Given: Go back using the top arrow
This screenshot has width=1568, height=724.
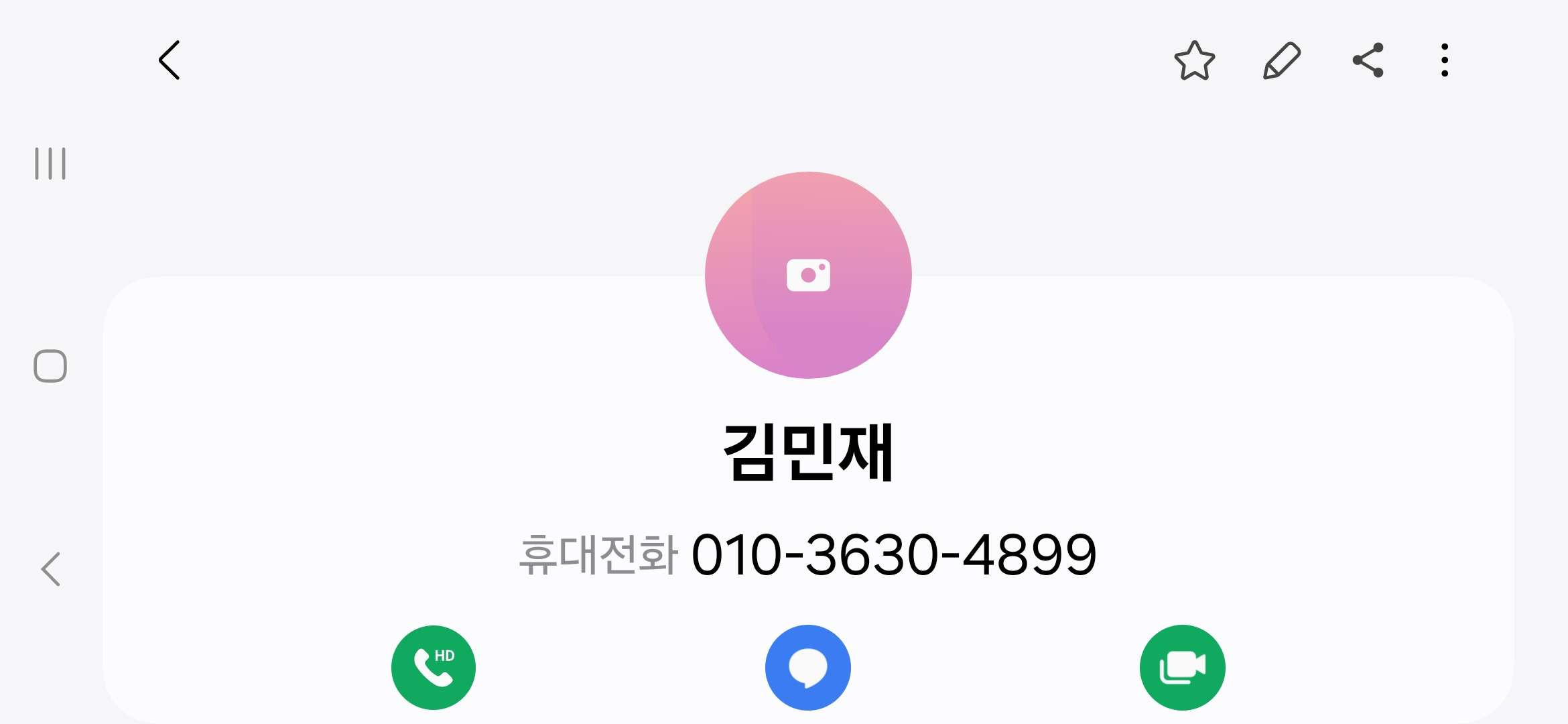Looking at the screenshot, I should [x=169, y=60].
